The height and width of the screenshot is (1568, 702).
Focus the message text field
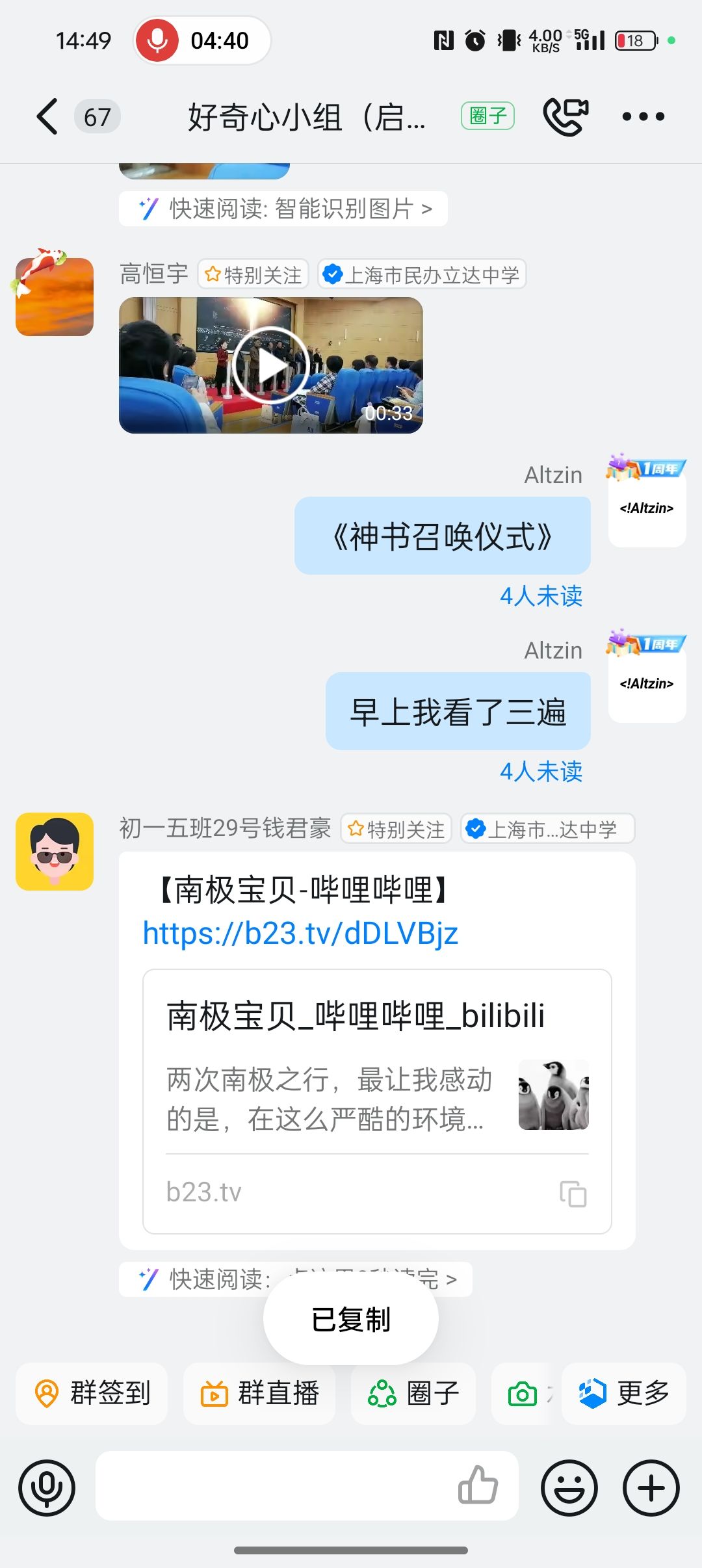tap(273, 1486)
